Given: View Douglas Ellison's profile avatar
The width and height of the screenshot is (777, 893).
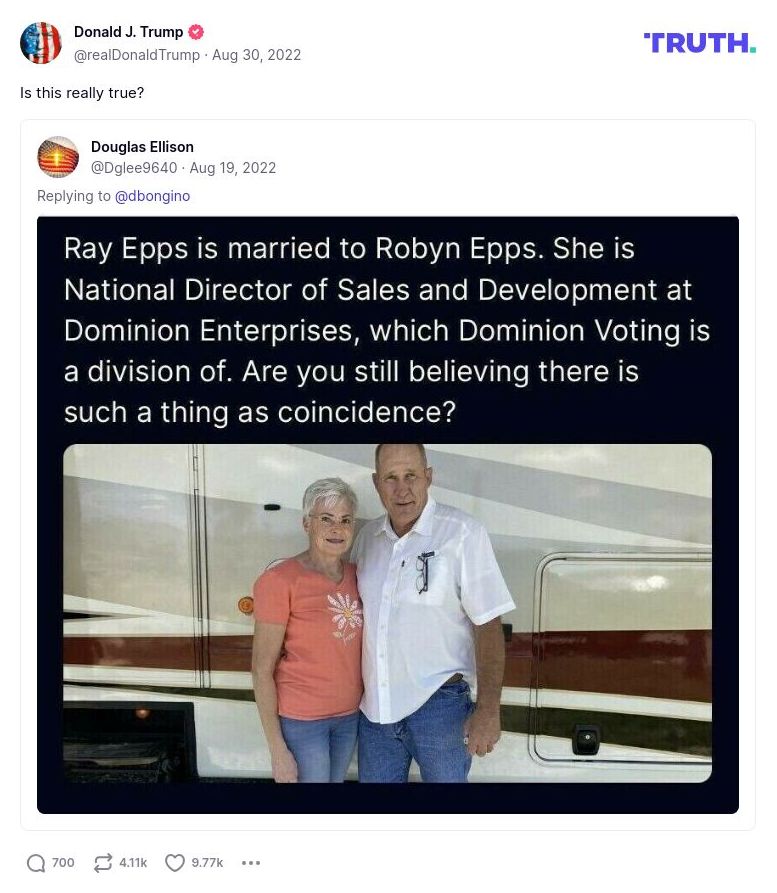Looking at the screenshot, I should (58, 157).
